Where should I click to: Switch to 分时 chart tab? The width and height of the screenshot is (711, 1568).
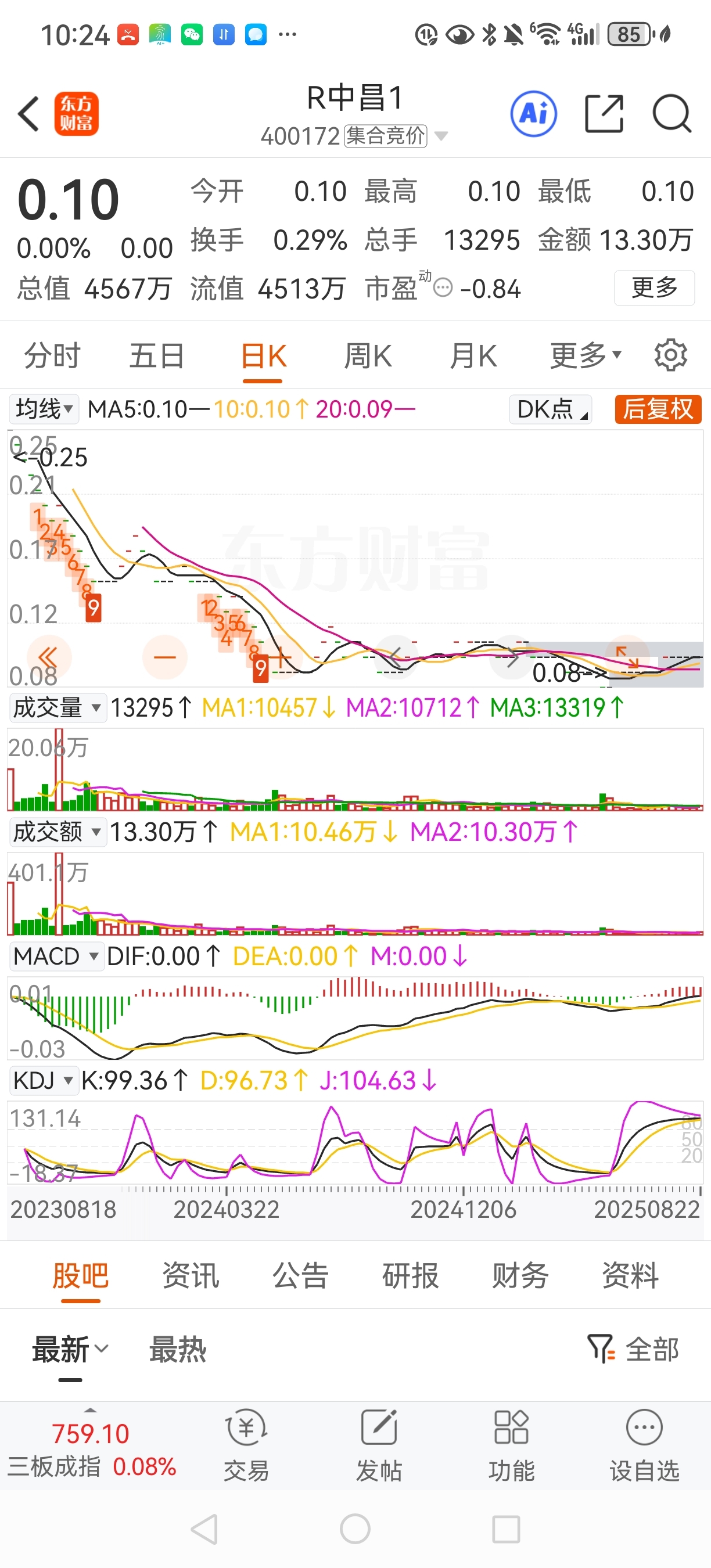[x=52, y=355]
